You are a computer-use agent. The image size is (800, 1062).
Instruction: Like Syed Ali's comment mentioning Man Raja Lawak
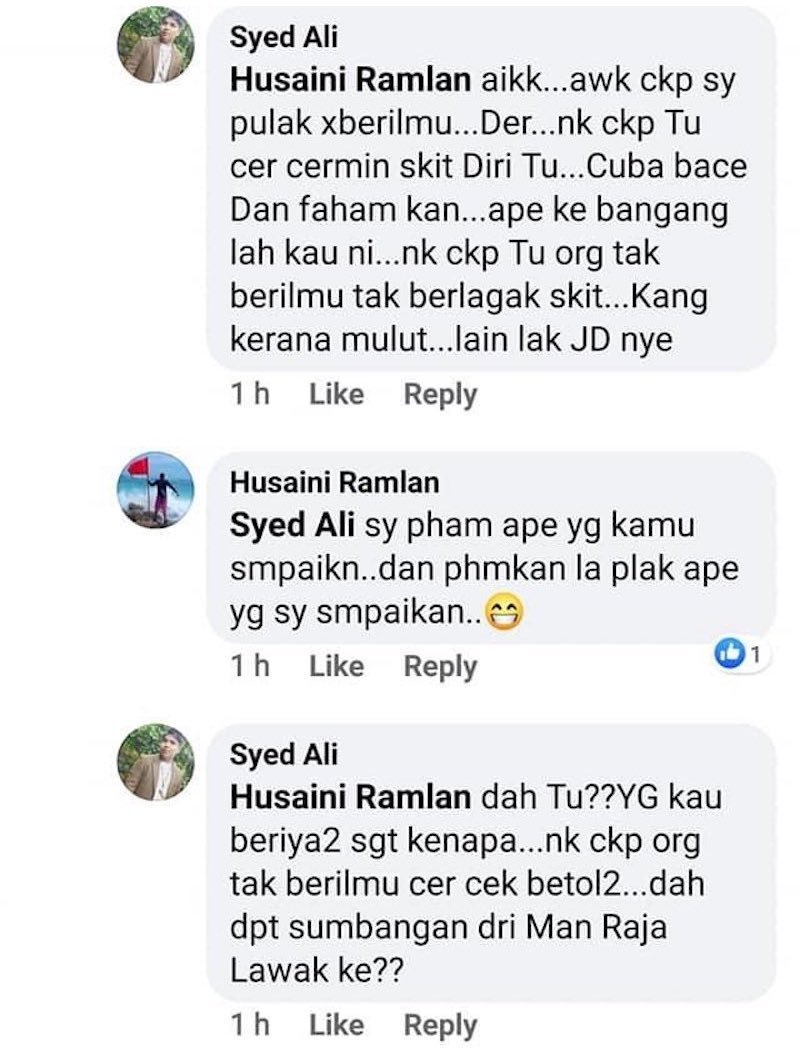(x=336, y=1024)
